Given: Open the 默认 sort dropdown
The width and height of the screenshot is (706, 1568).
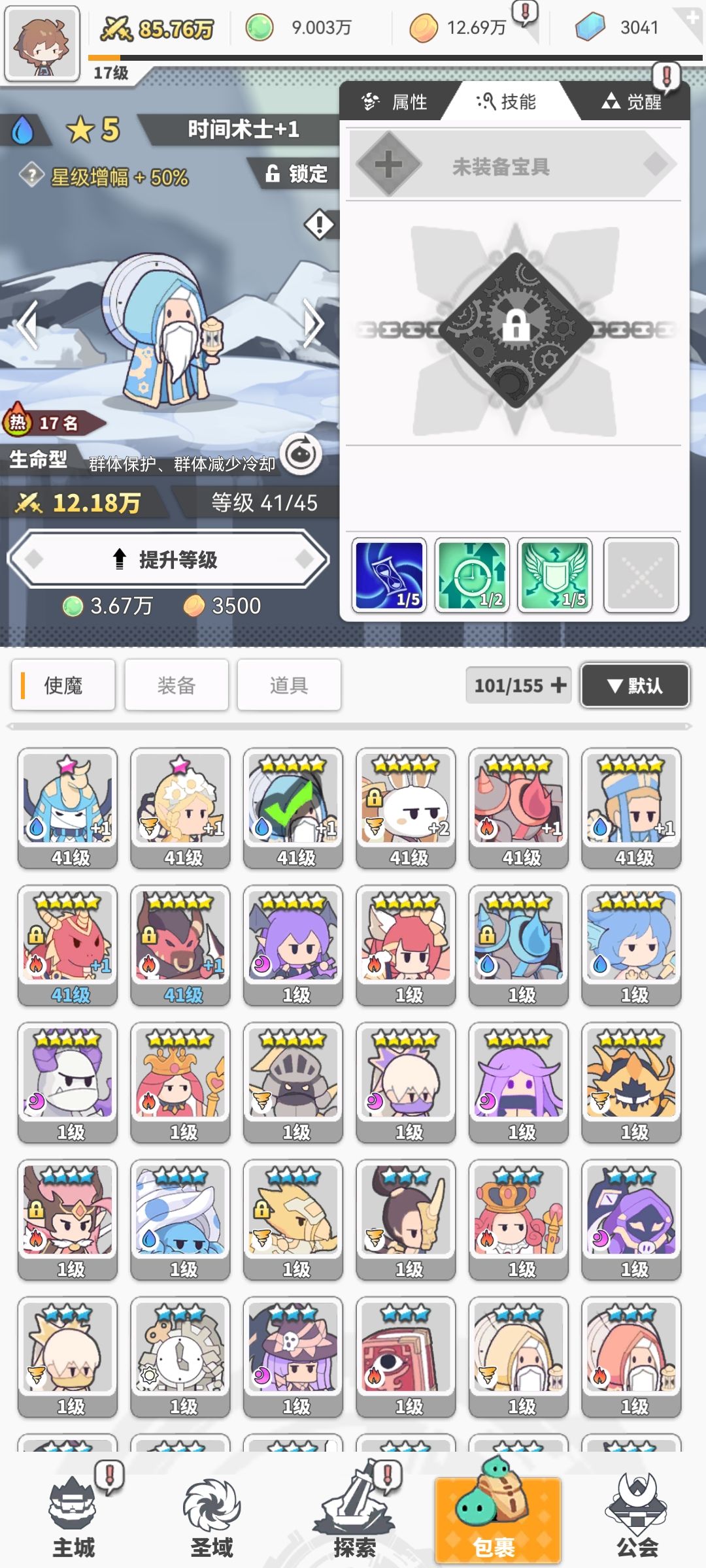Looking at the screenshot, I should pyautogui.click(x=635, y=685).
